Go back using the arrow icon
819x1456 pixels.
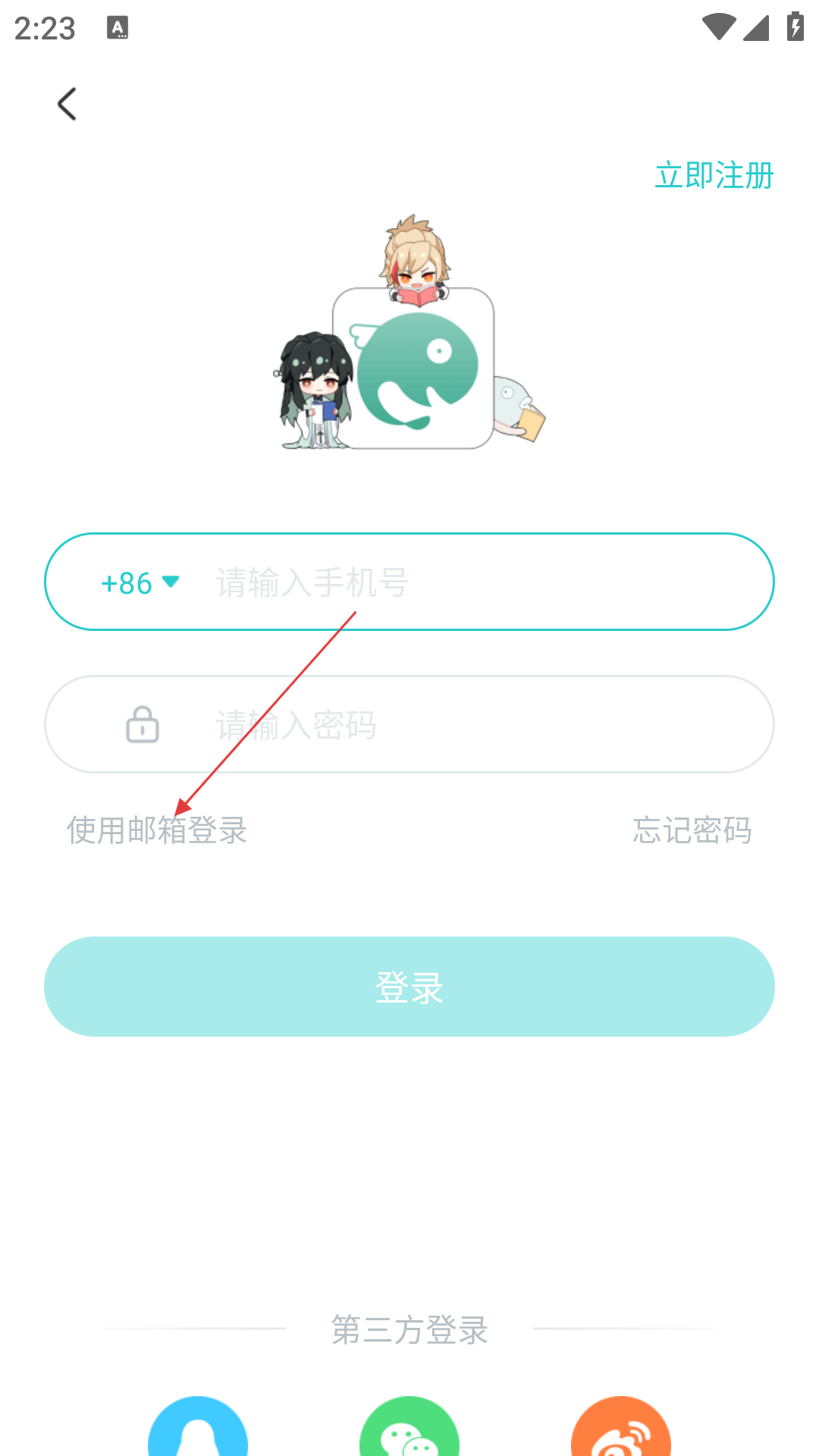[67, 104]
